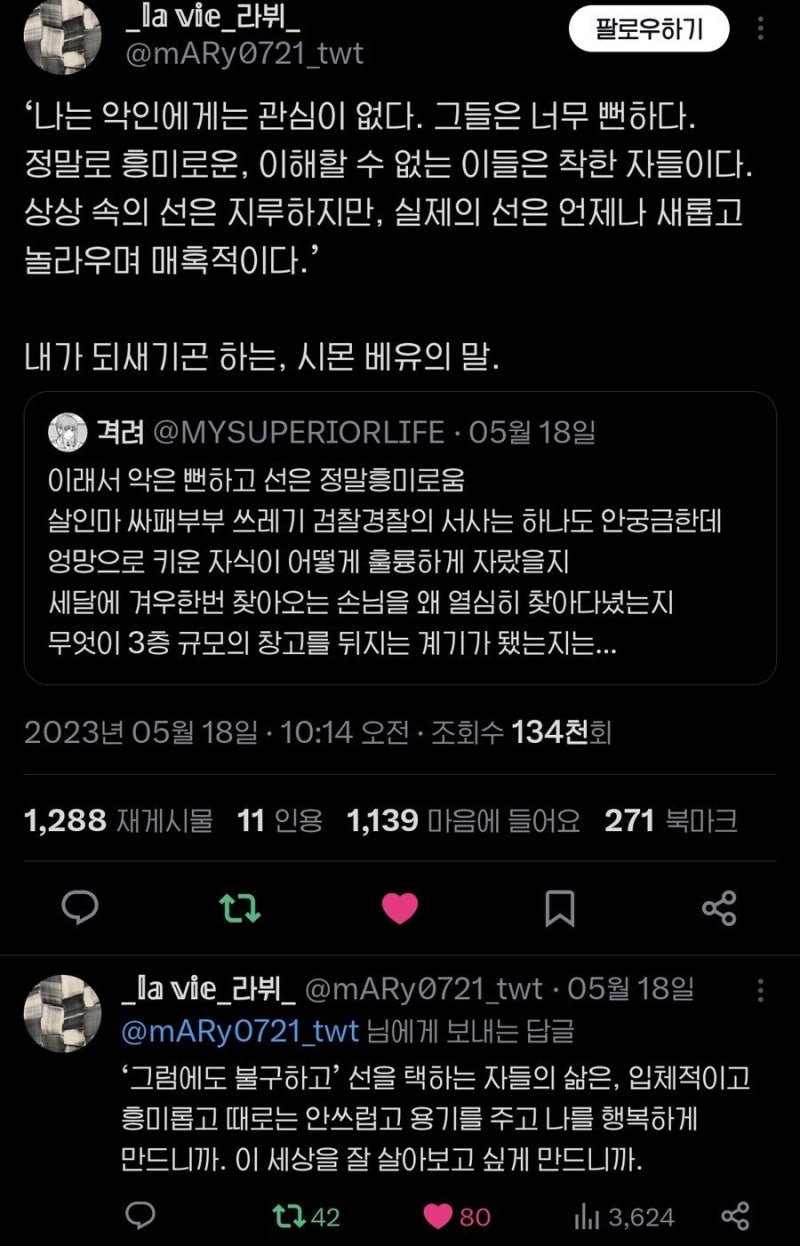Viewport: 800px width, 1246px height.
Task: Undo the retweet on the main tweet
Action: click(x=240, y=908)
